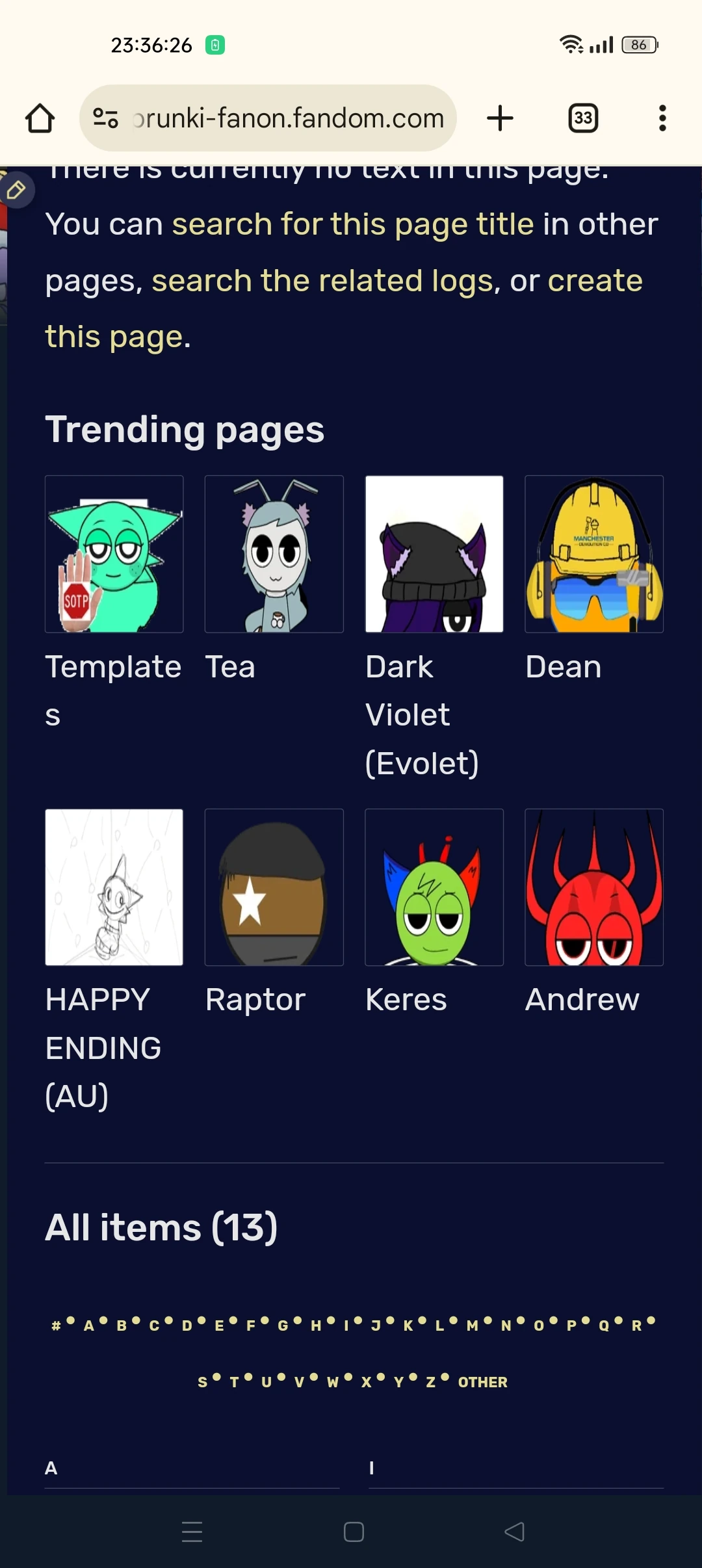This screenshot has height=1568, width=702.
Task: Open the browser home page
Action: point(40,118)
